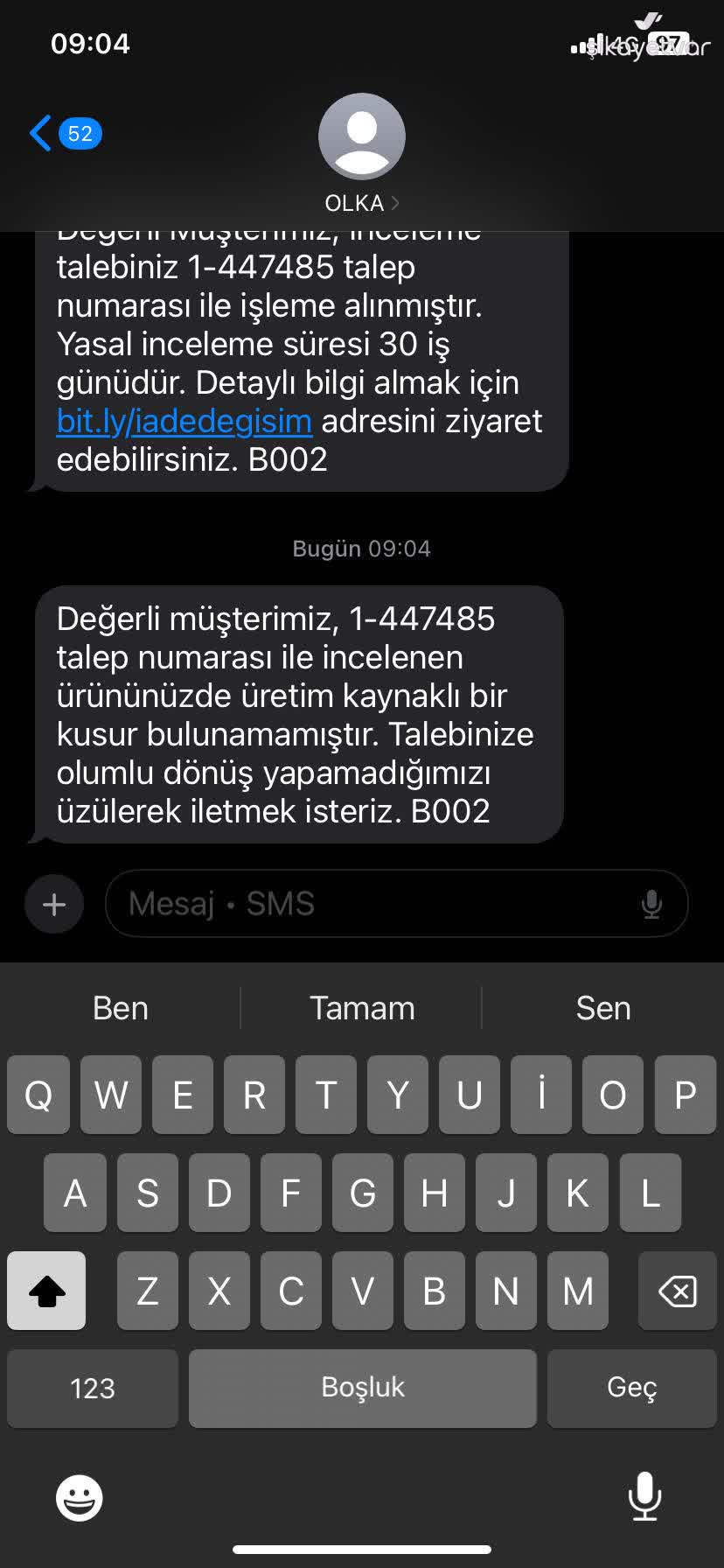Choose the Sen word suggestion
724x1568 pixels.
coord(602,1008)
